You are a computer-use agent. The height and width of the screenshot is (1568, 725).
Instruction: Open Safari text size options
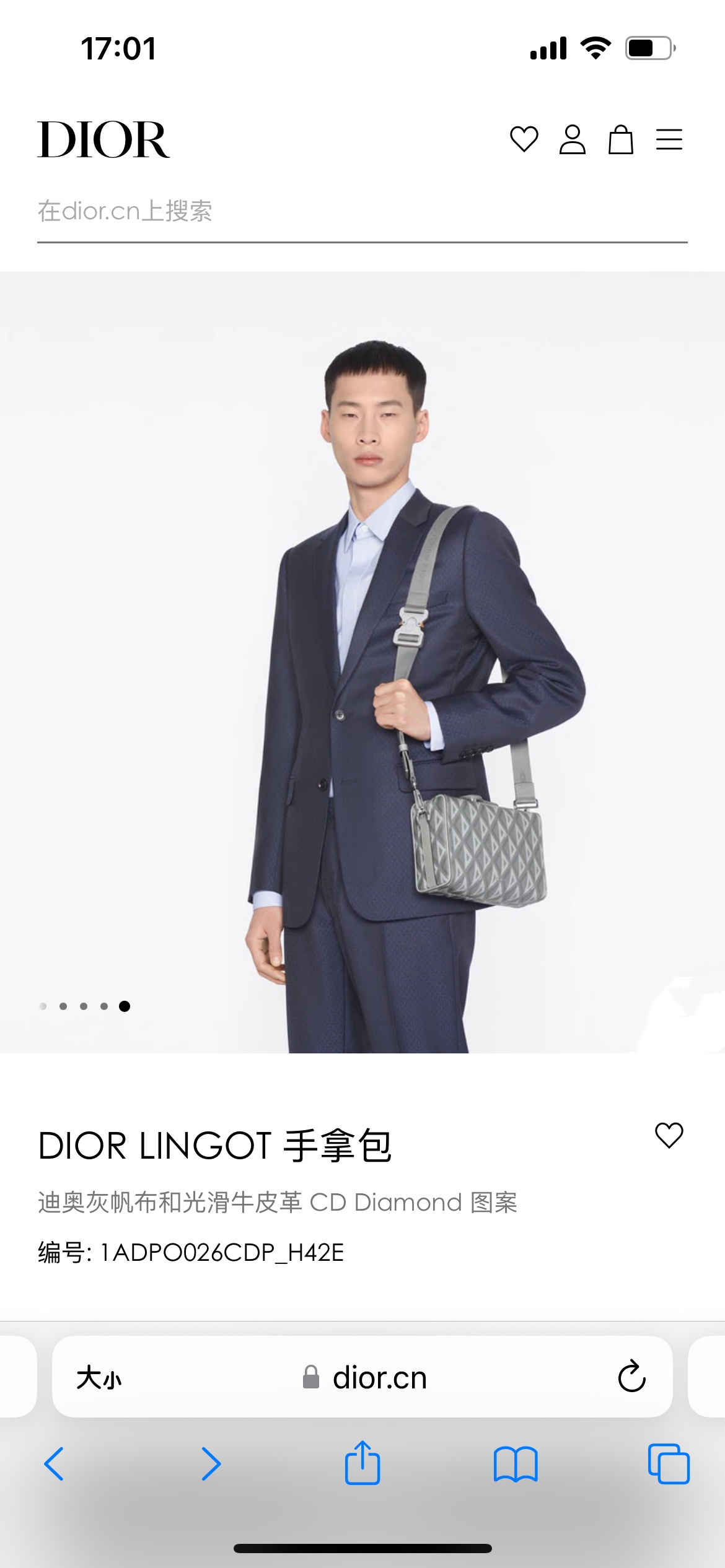pyautogui.click(x=99, y=1378)
